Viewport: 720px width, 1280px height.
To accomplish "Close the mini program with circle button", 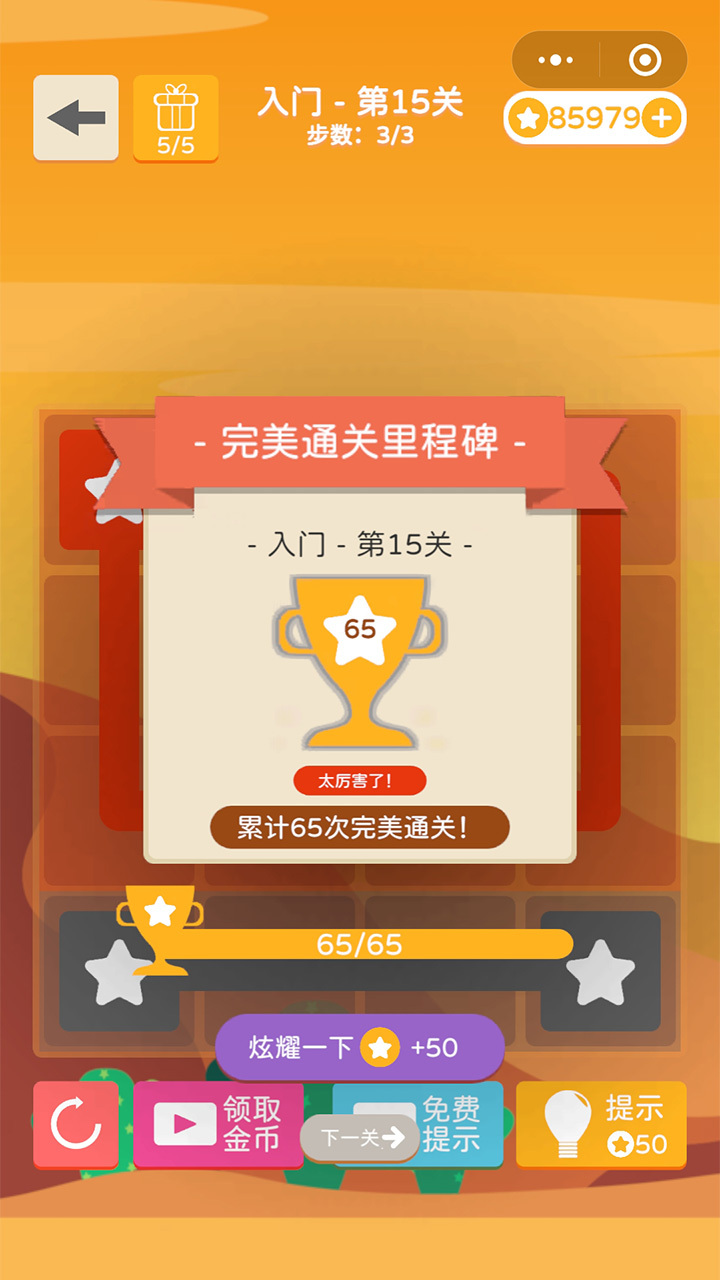I will (x=645, y=60).
